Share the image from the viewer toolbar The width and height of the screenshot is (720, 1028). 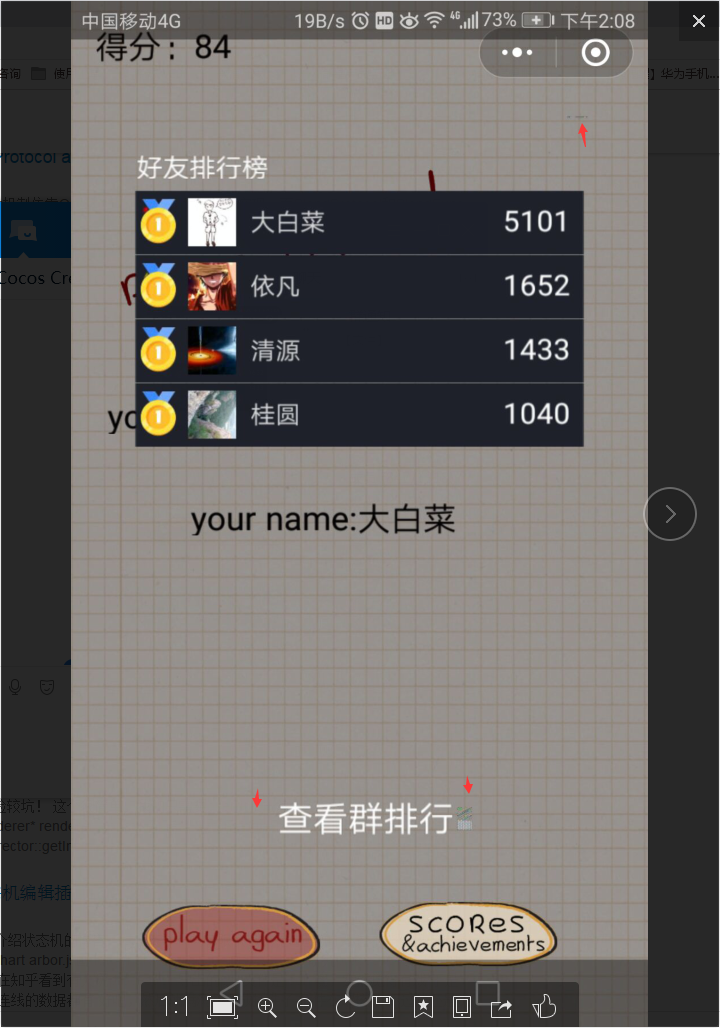point(502,1007)
